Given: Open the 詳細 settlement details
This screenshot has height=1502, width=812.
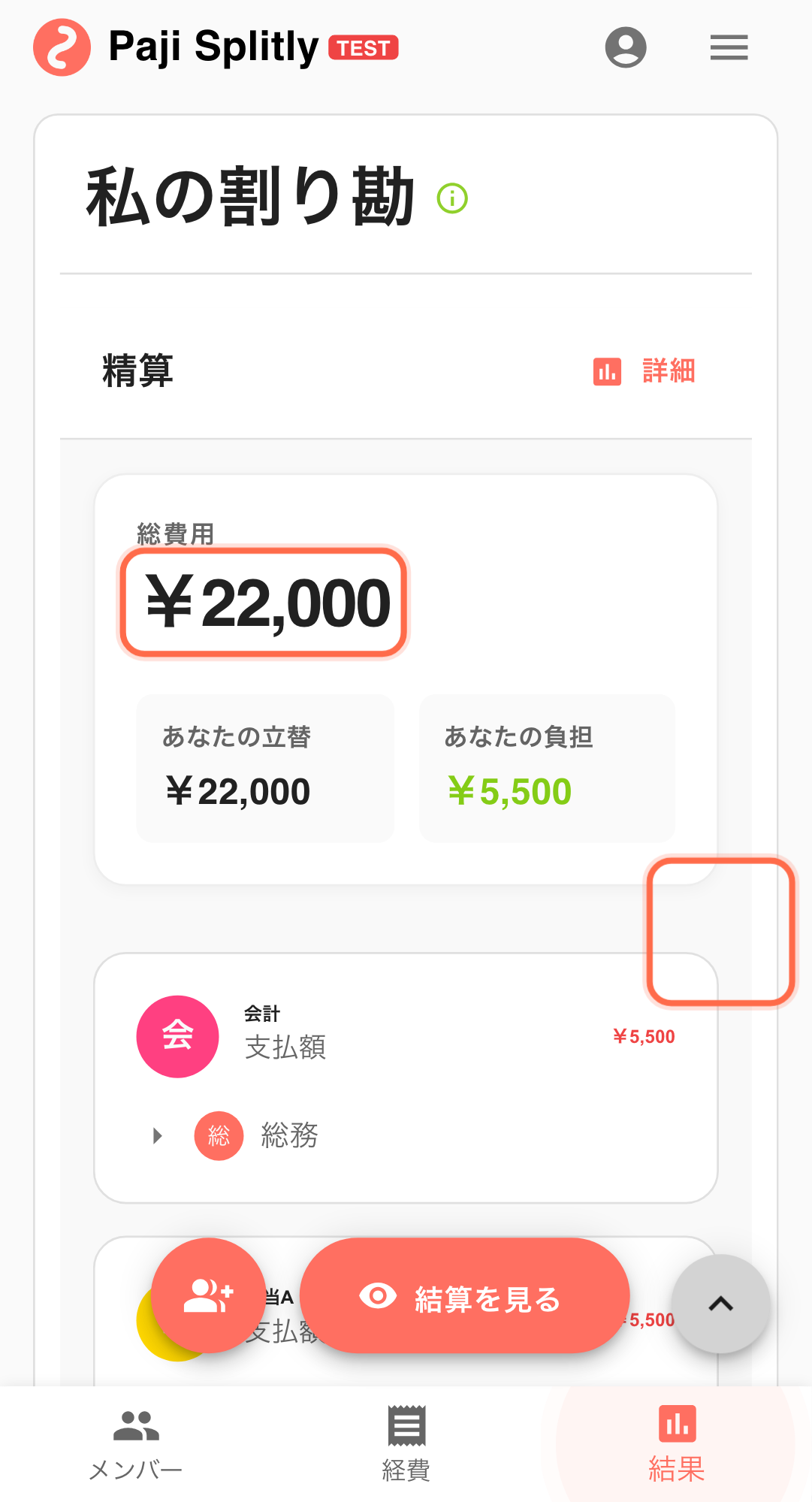Looking at the screenshot, I should 645,371.
